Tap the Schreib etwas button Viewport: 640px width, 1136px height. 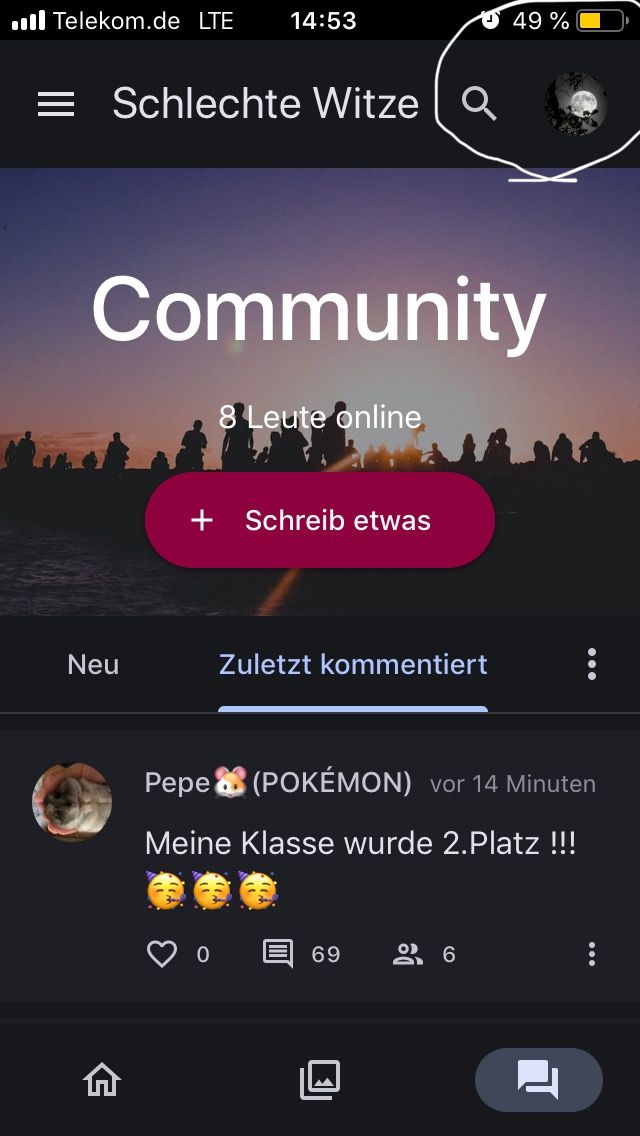point(320,520)
